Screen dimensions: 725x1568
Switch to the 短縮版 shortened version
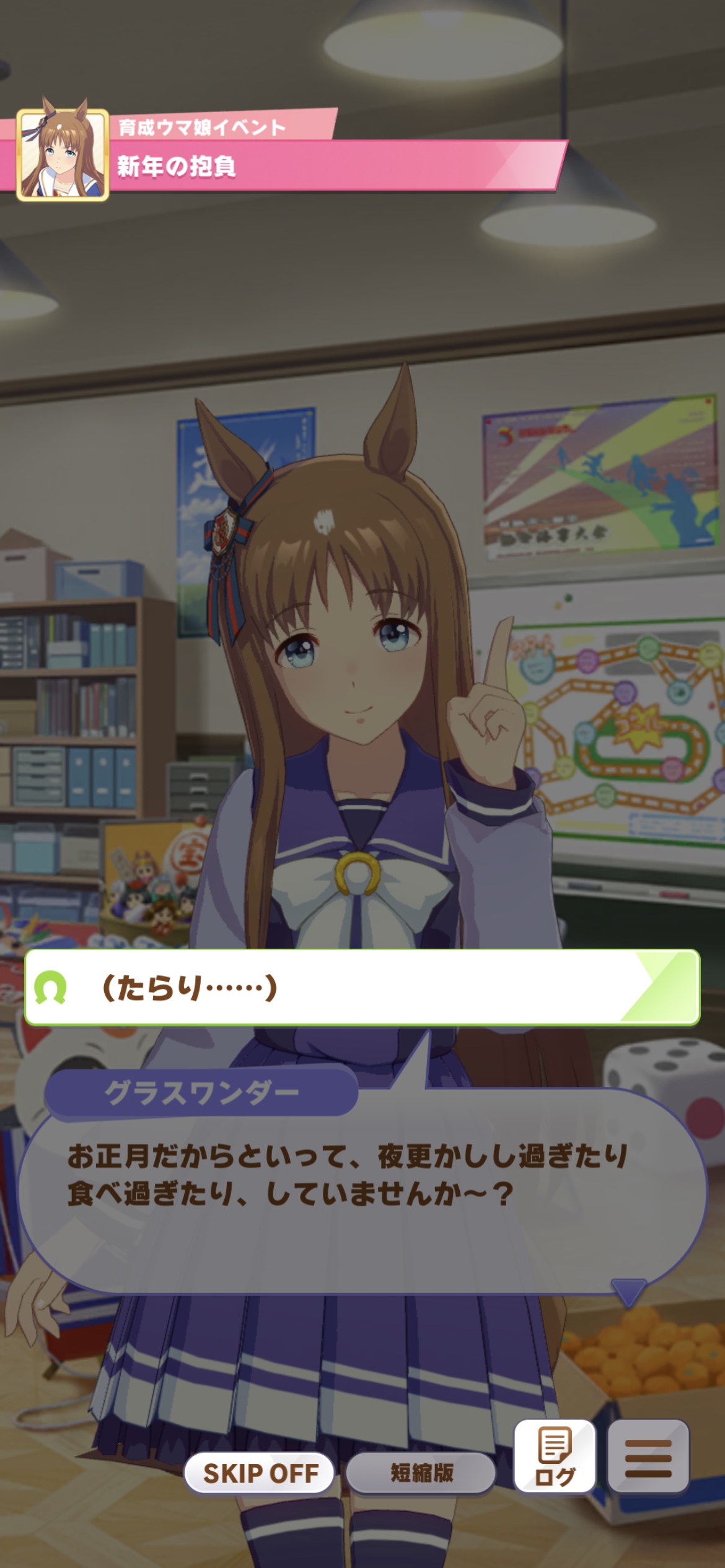(421, 1473)
